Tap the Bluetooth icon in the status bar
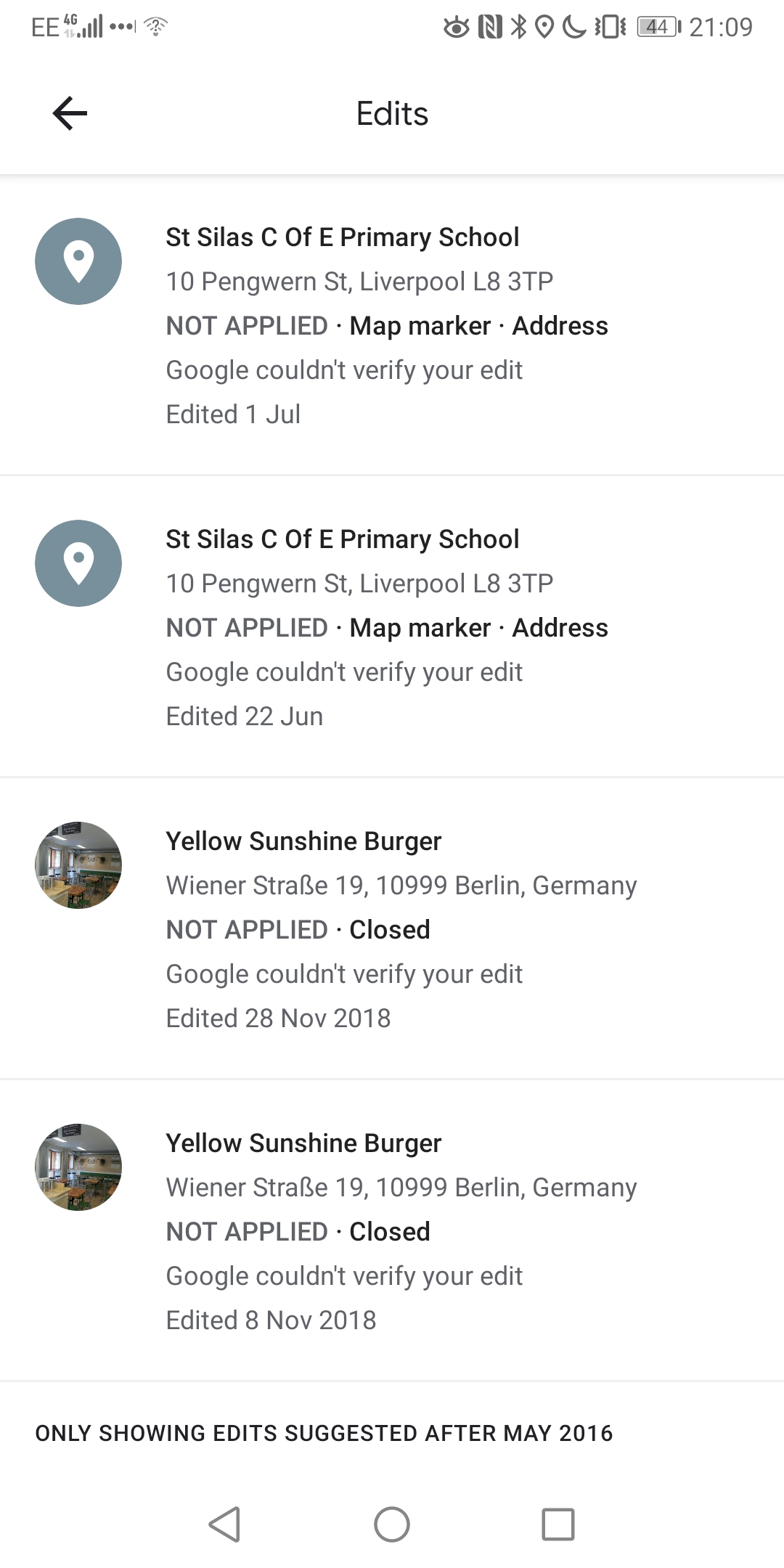The height and width of the screenshot is (1568, 784). point(518,26)
